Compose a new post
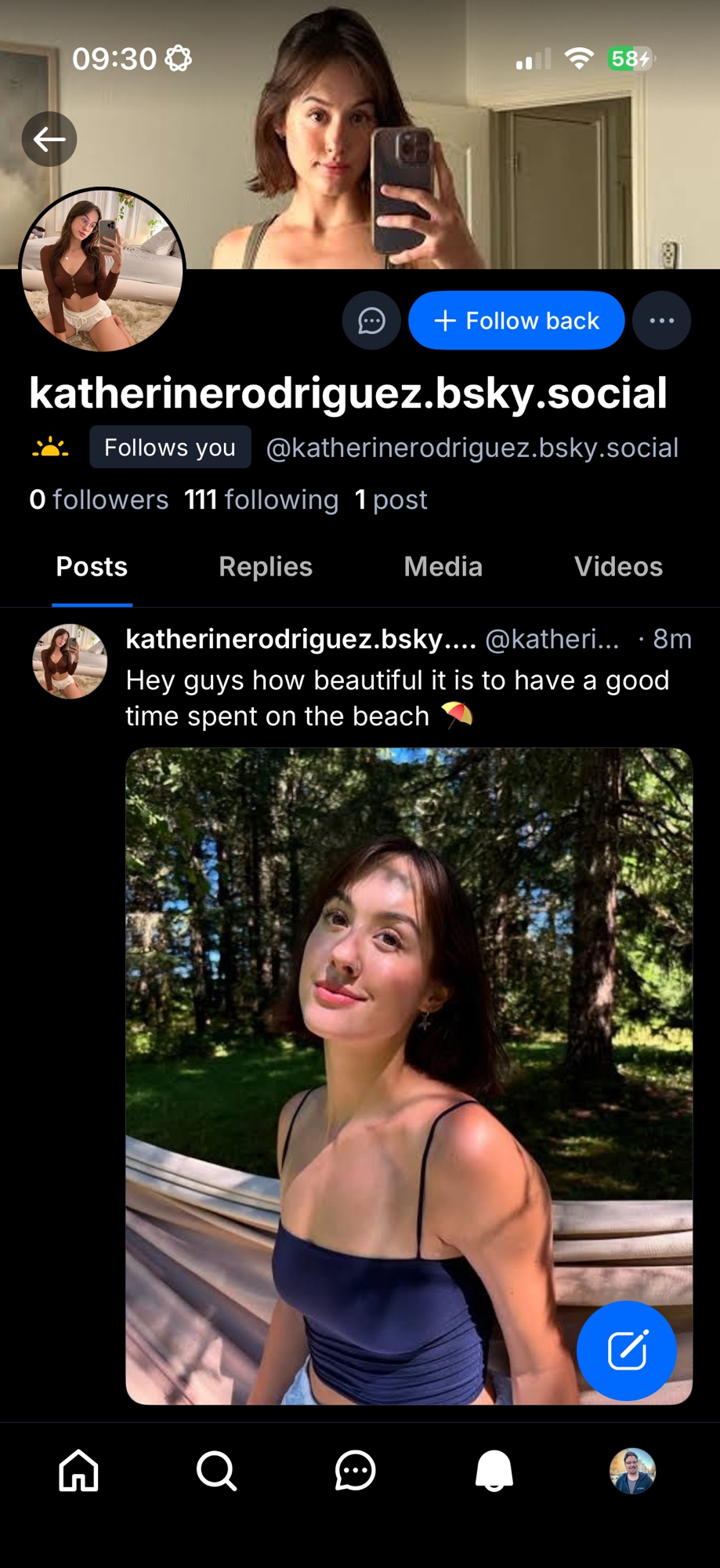 627,1350
